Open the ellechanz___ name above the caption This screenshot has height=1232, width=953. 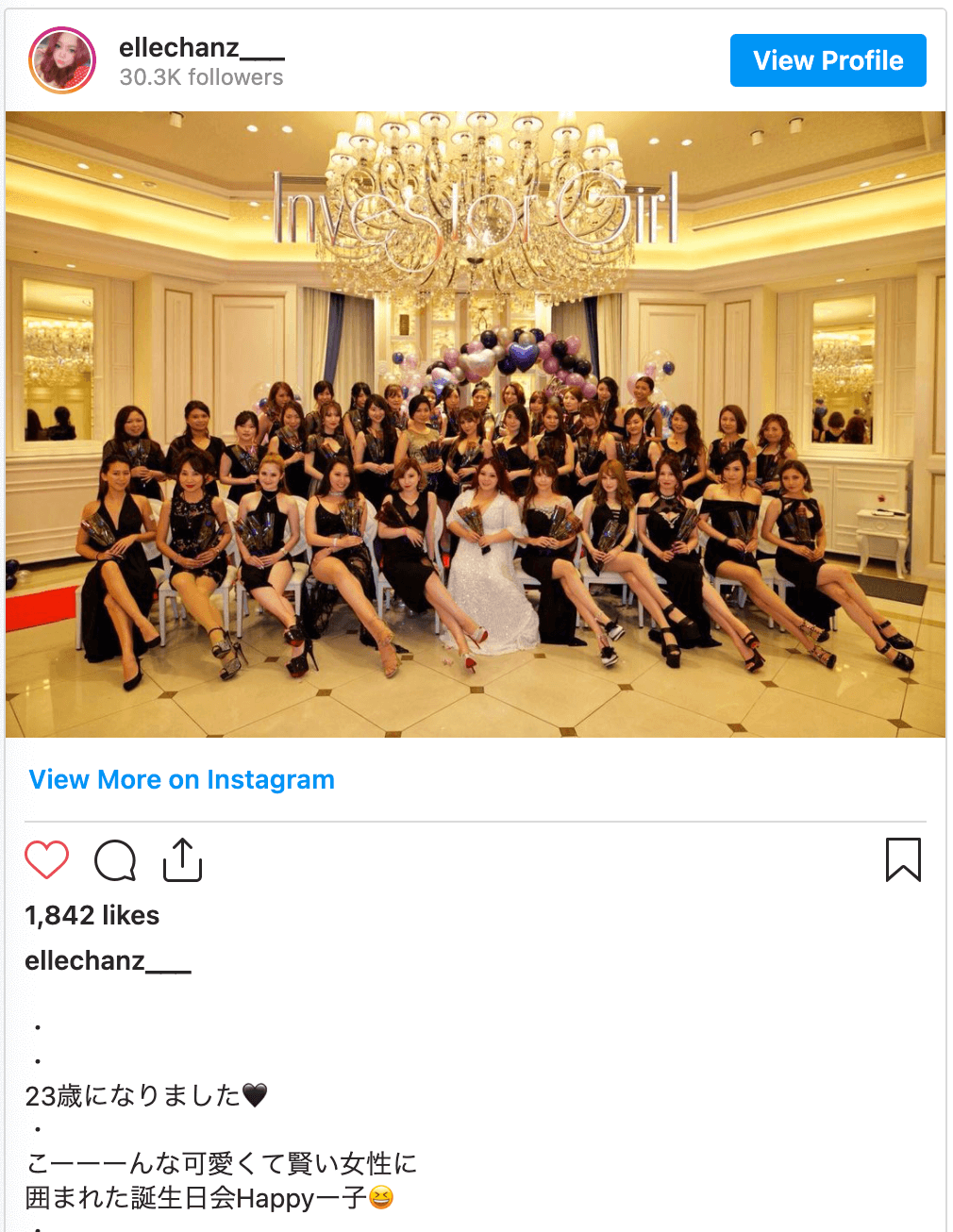108,960
